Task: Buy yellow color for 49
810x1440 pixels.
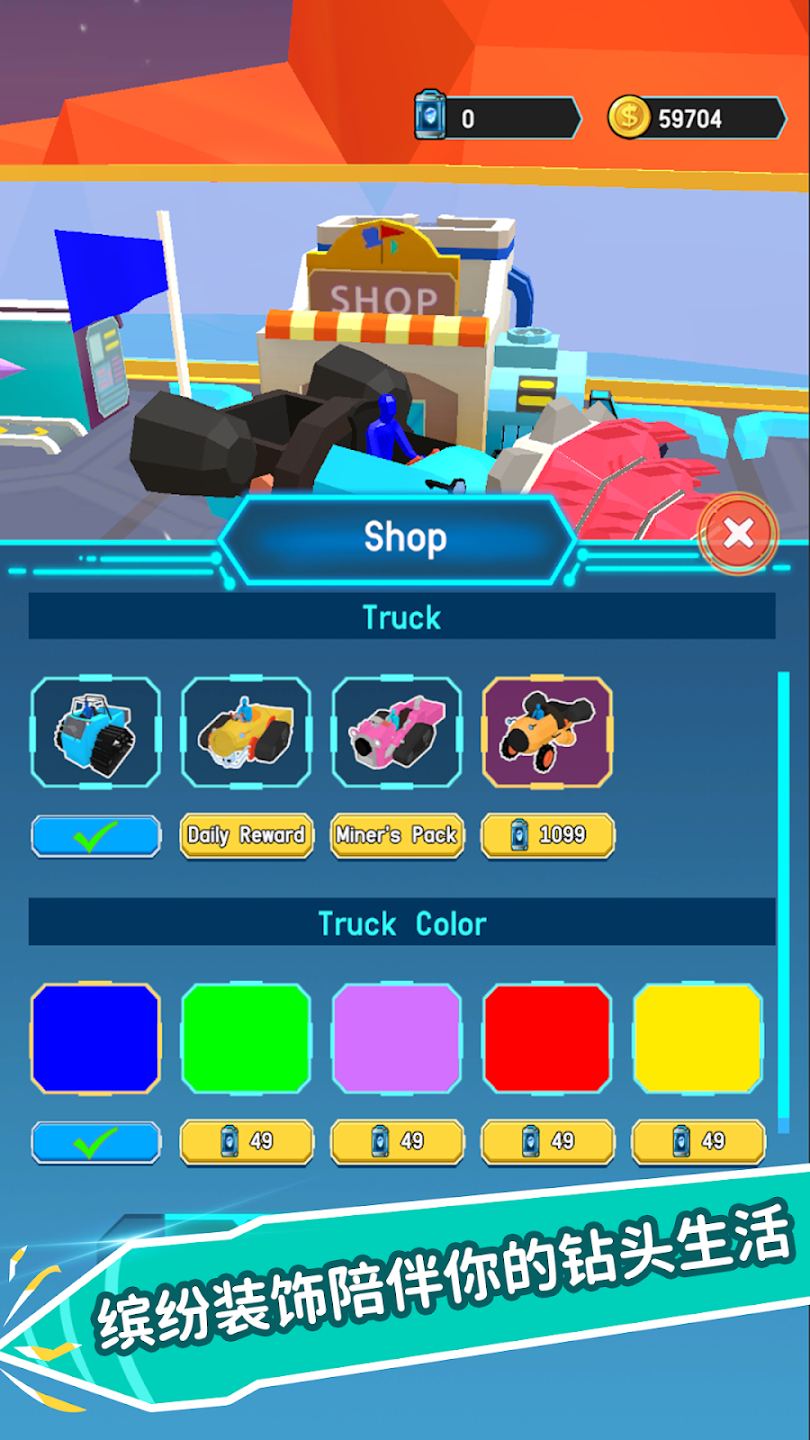Action: pyautogui.click(x=698, y=1141)
